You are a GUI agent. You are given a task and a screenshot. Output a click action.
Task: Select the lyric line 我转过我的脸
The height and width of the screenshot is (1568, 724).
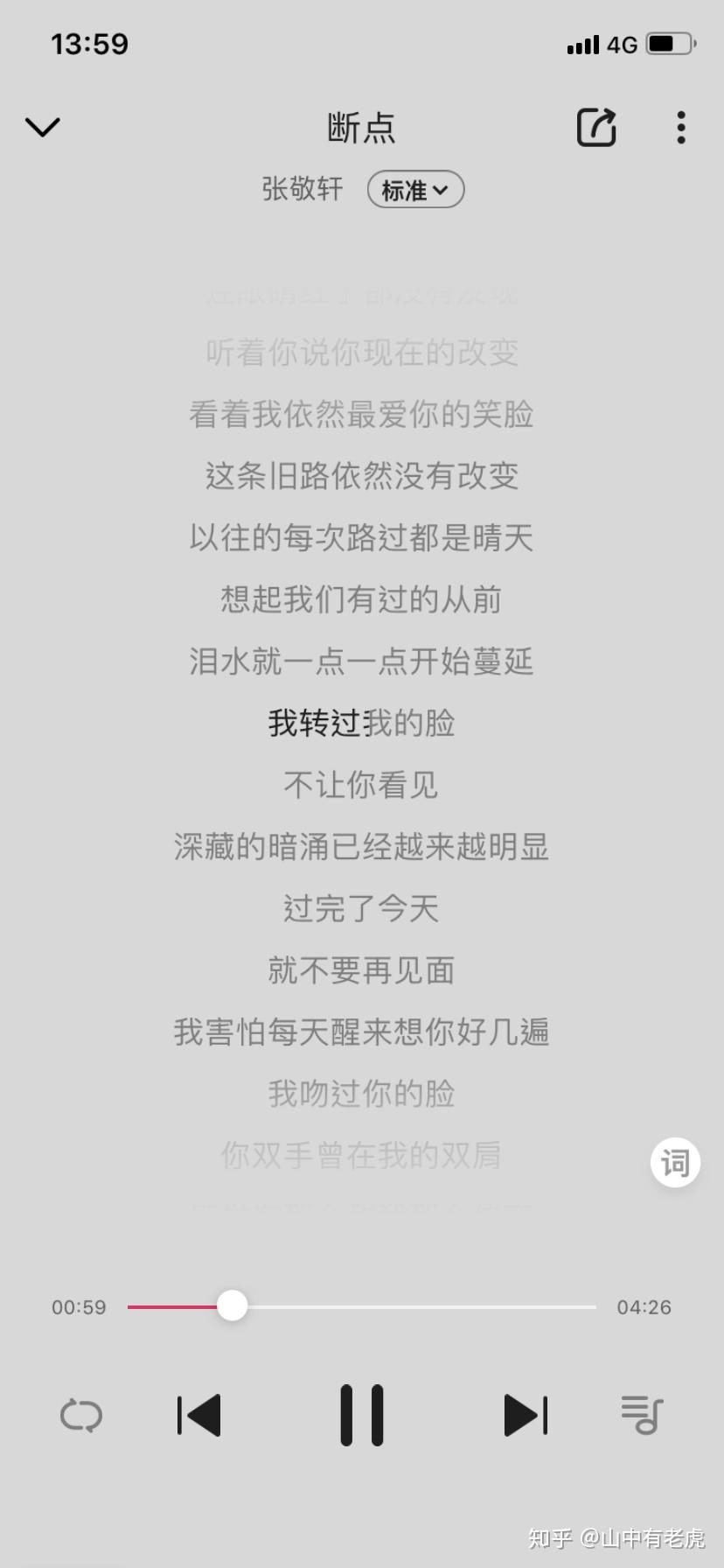[361, 722]
